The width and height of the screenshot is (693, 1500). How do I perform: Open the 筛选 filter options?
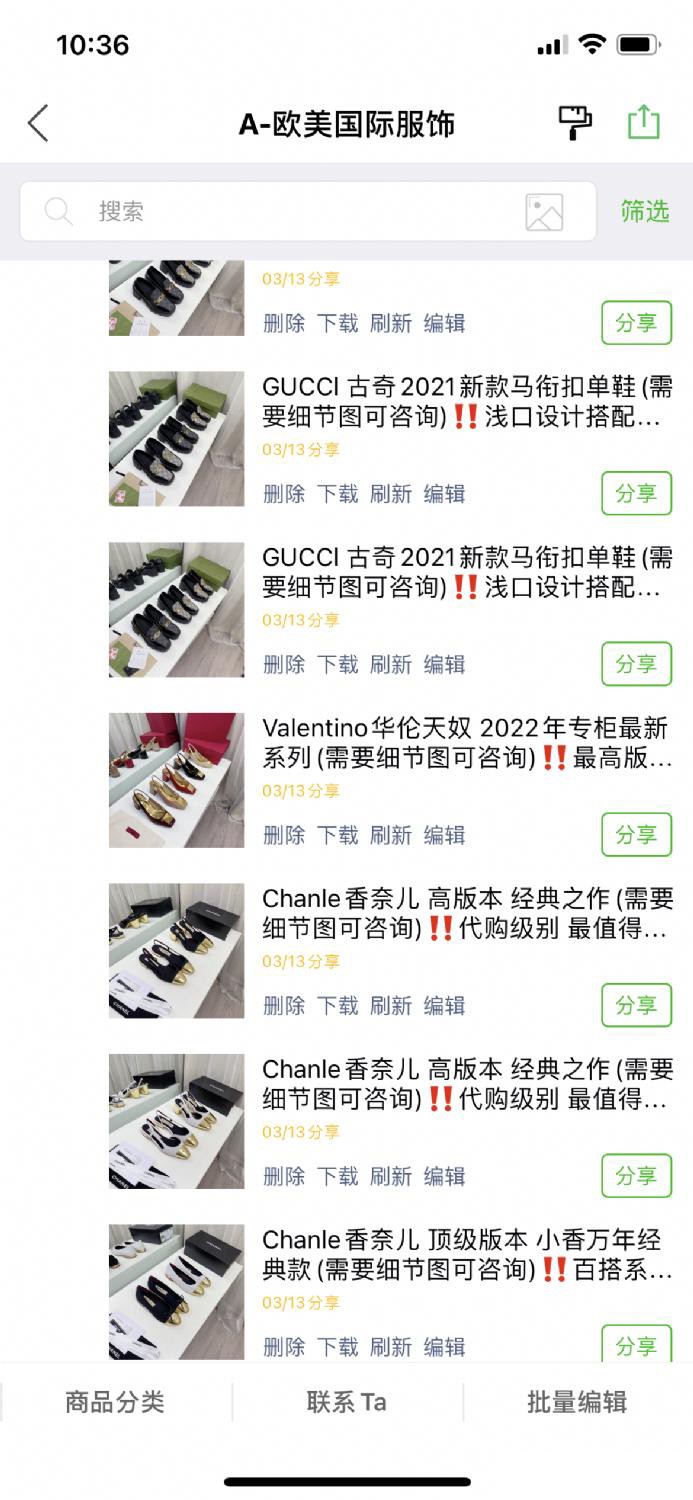pos(644,211)
